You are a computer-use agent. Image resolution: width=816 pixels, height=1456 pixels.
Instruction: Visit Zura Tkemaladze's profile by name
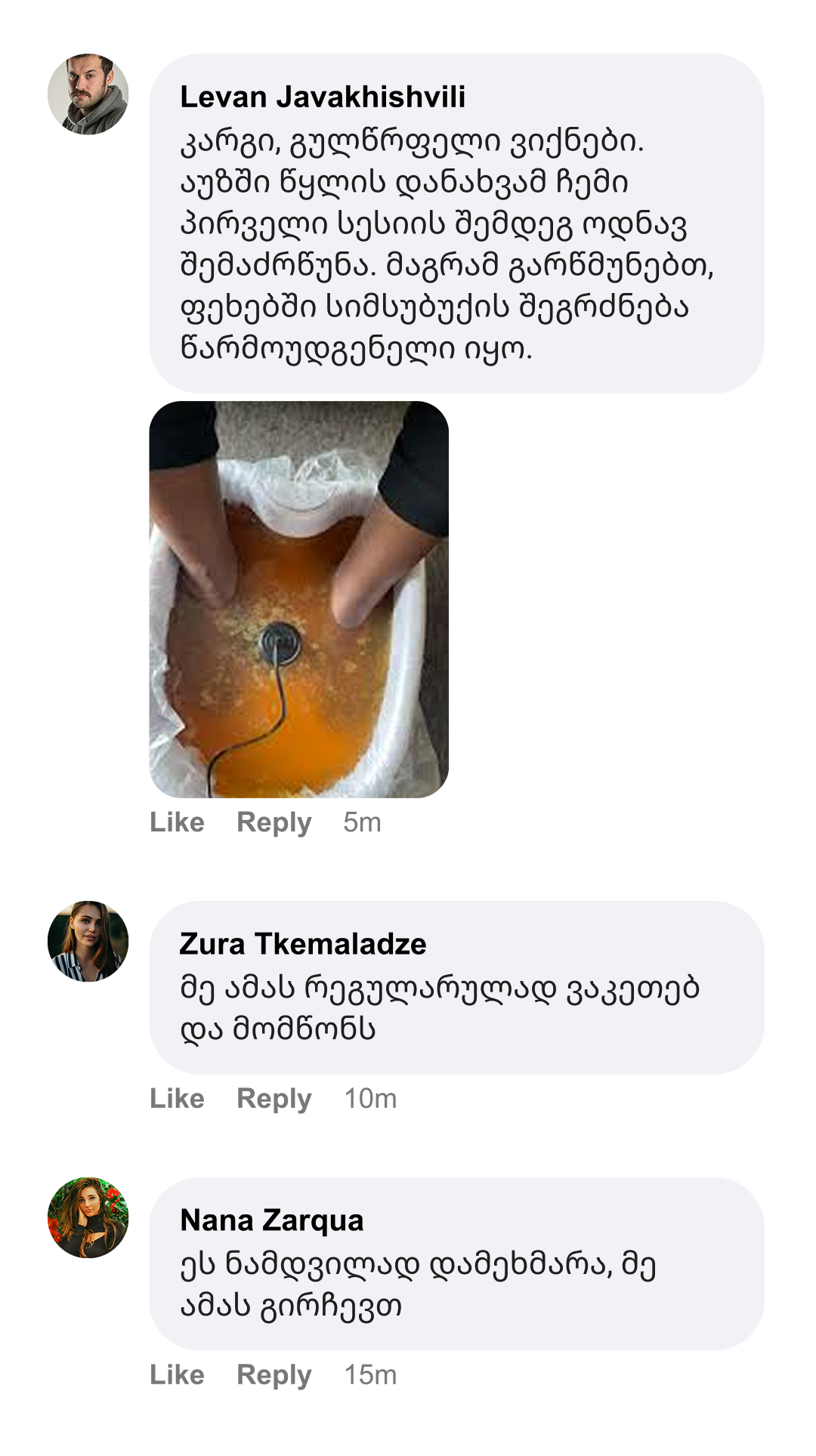[x=303, y=944]
